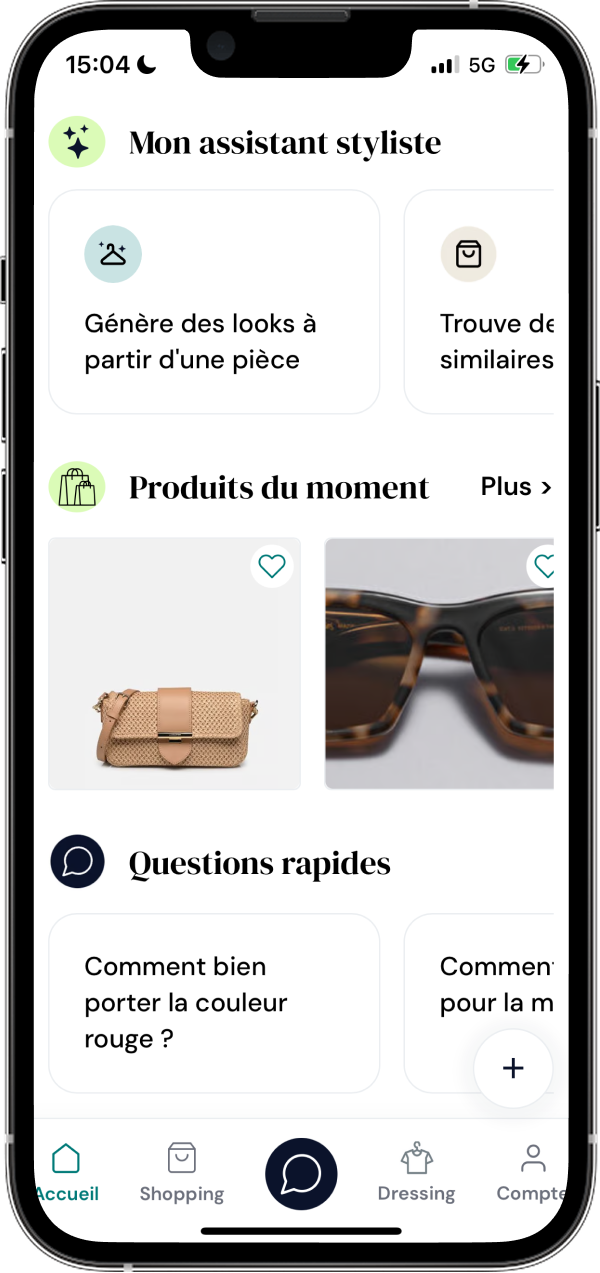Image resolution: width=600 pixels, height=1273 pixels.
Task: Open the floating plus button
Action: tap(513, 1068)
